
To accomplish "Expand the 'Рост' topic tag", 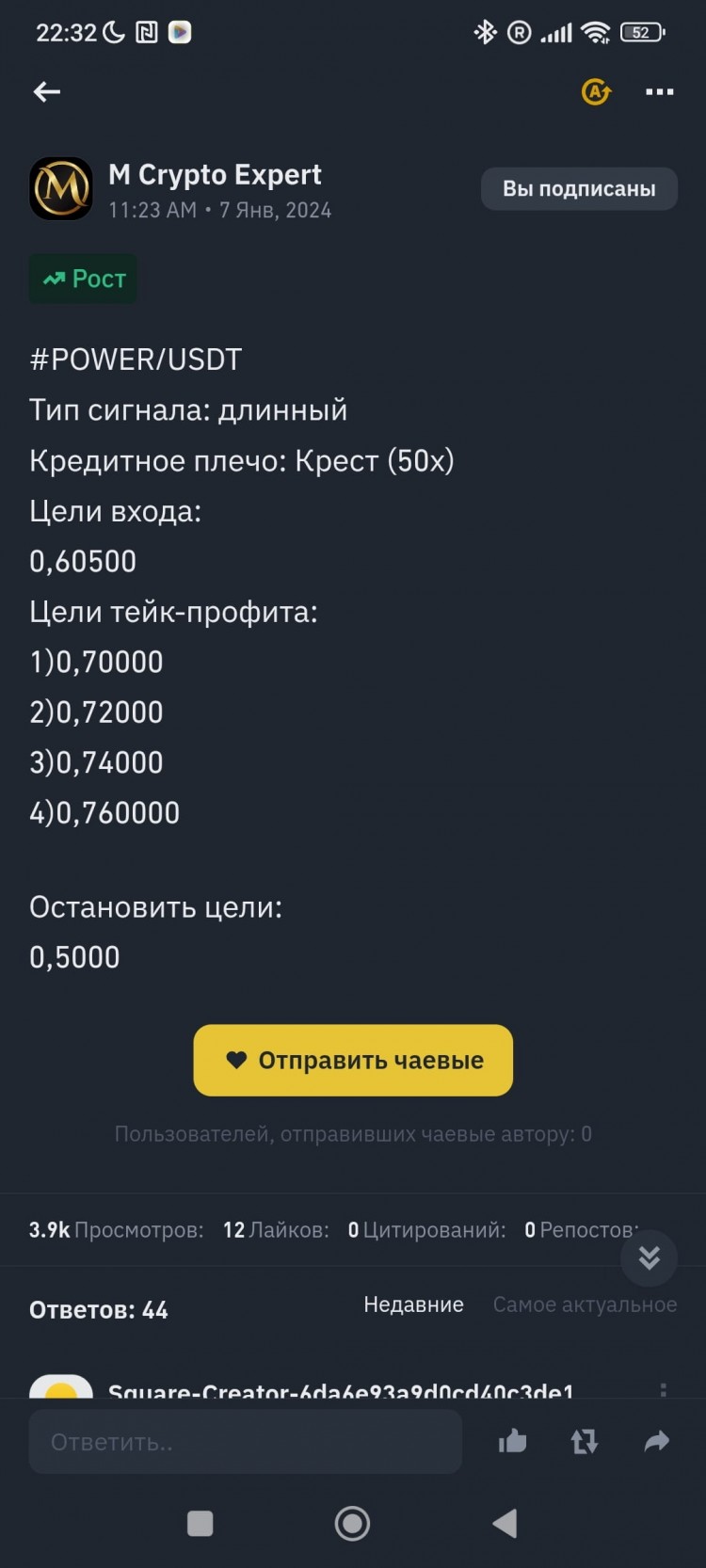I will click(x=83, y=279).
